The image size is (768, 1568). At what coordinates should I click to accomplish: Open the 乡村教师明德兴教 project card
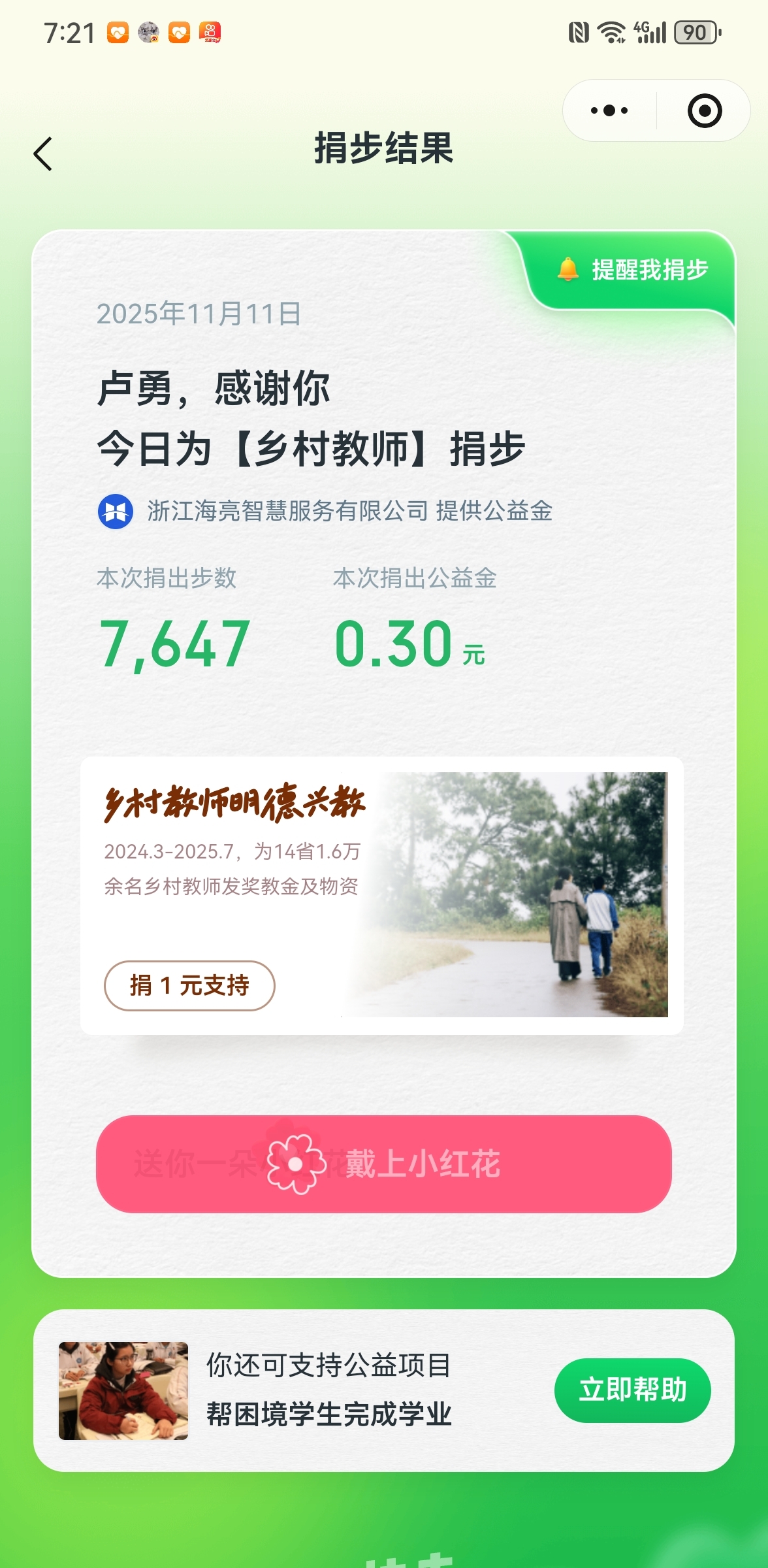[509, 894]
